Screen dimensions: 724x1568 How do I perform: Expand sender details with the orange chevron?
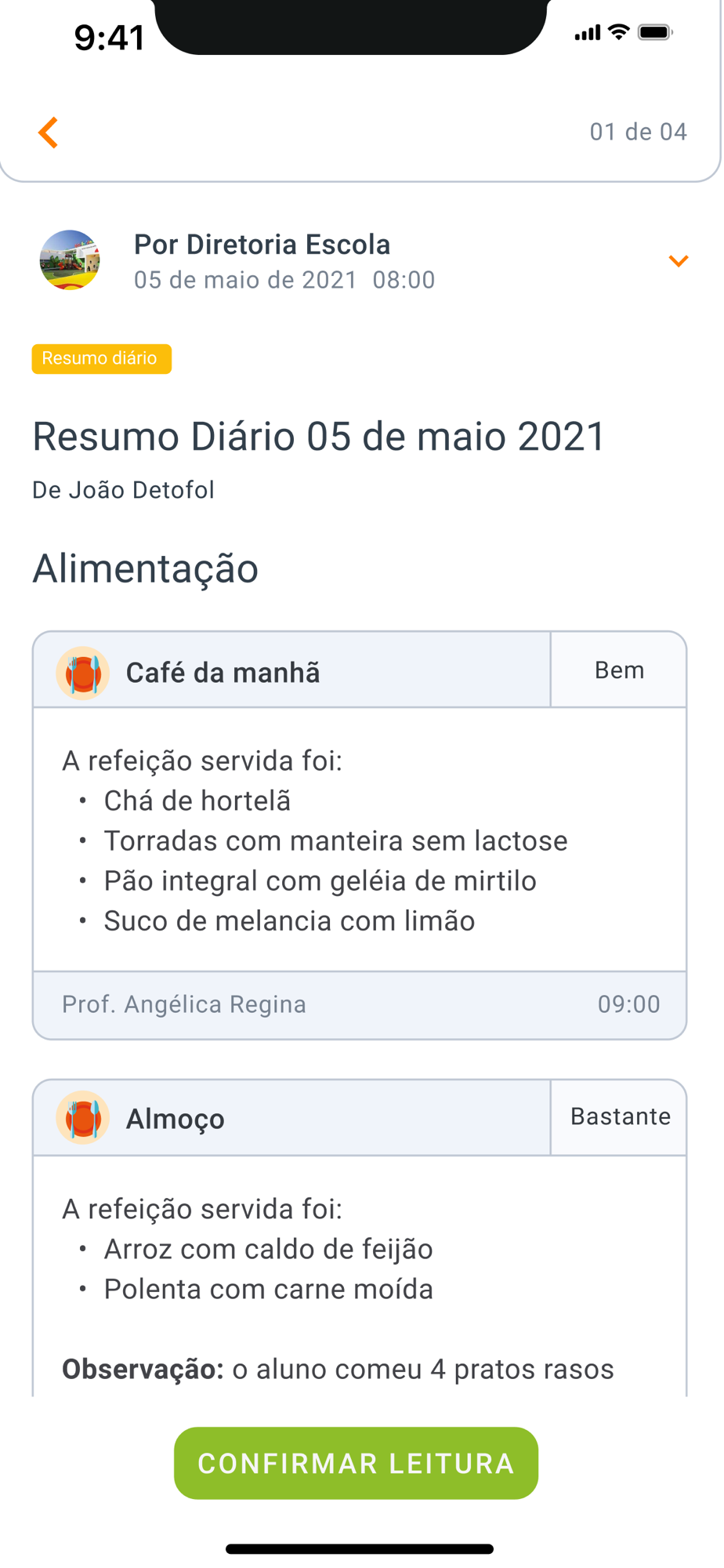[x=679, y=261]
